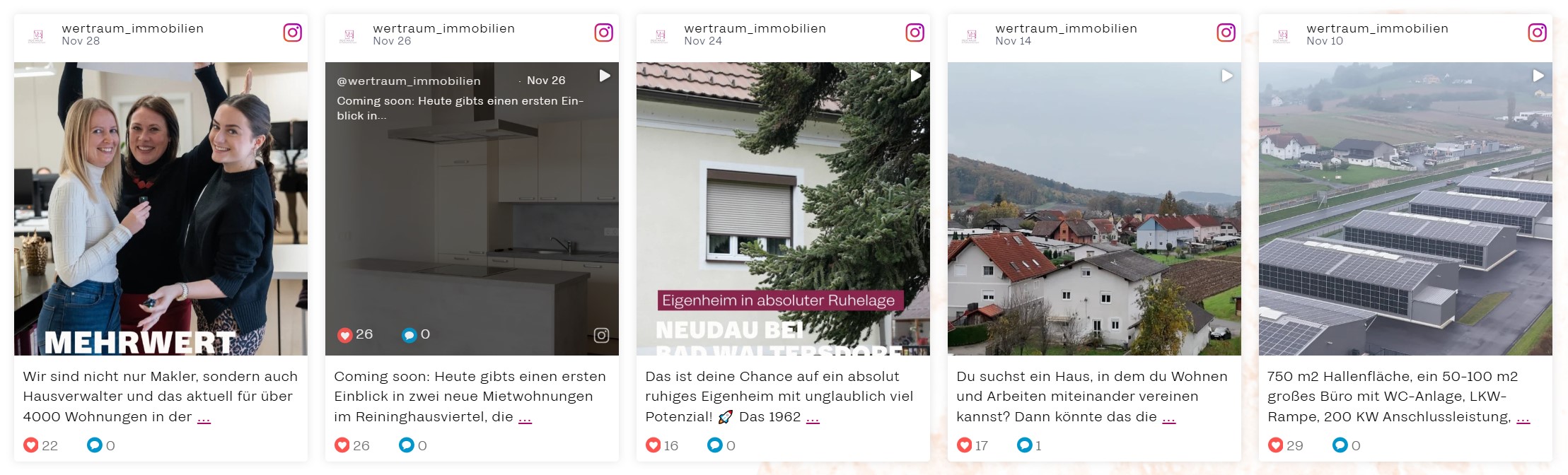Play the Nov 14 village houses video

(1227, 76)
